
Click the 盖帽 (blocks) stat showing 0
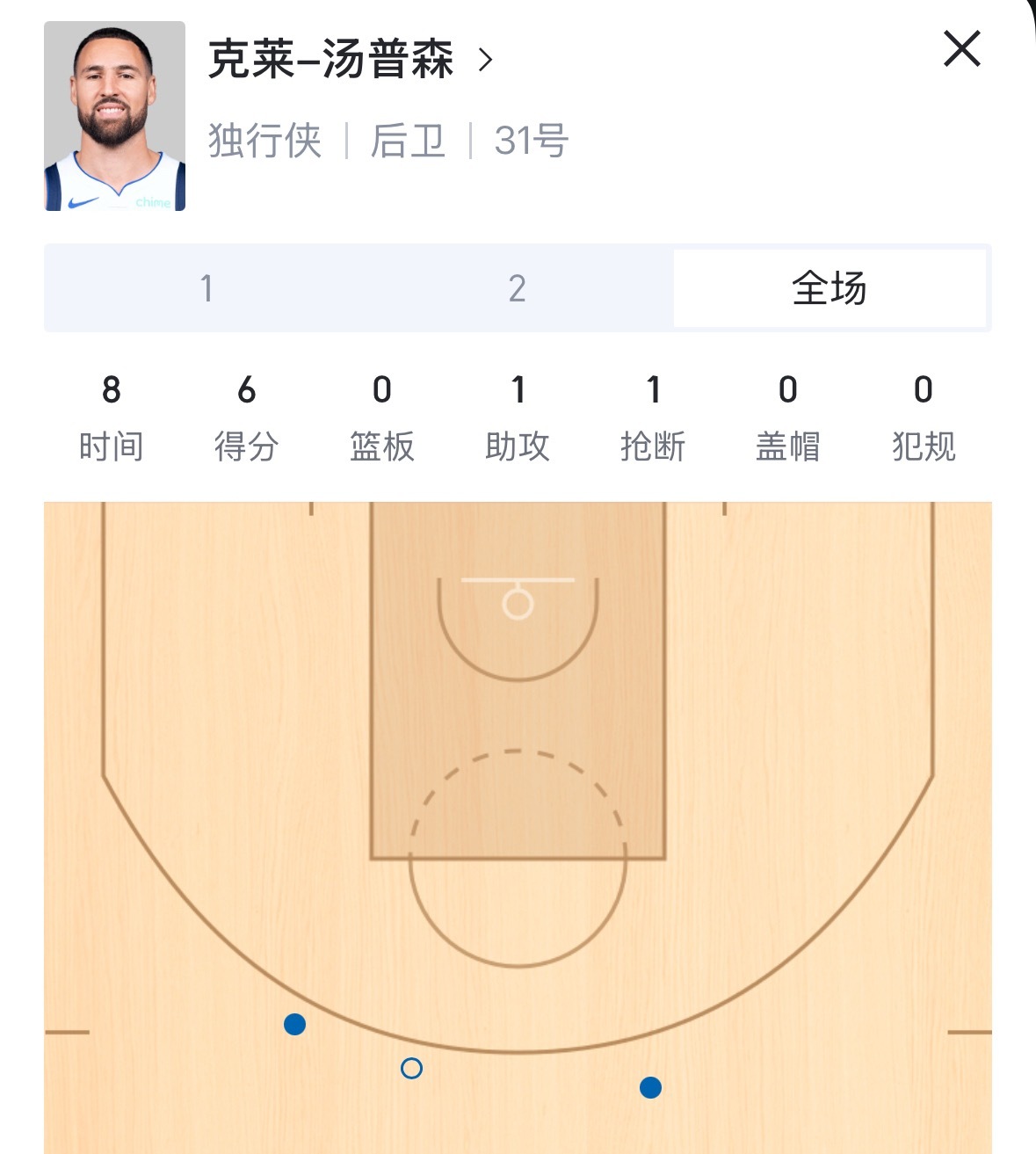(787, 417)
